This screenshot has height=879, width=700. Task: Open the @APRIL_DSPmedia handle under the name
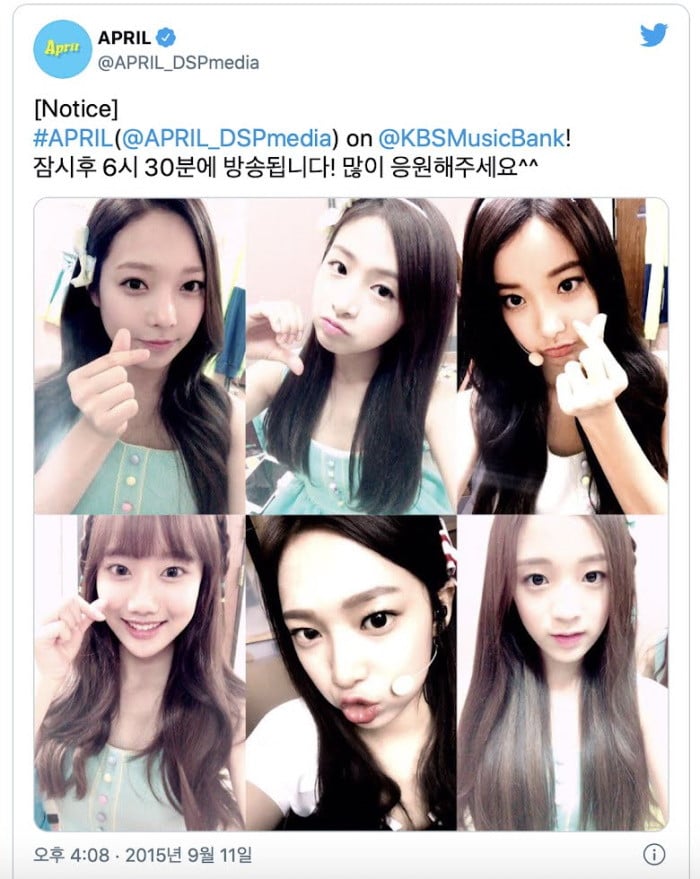tap(178, 62)
